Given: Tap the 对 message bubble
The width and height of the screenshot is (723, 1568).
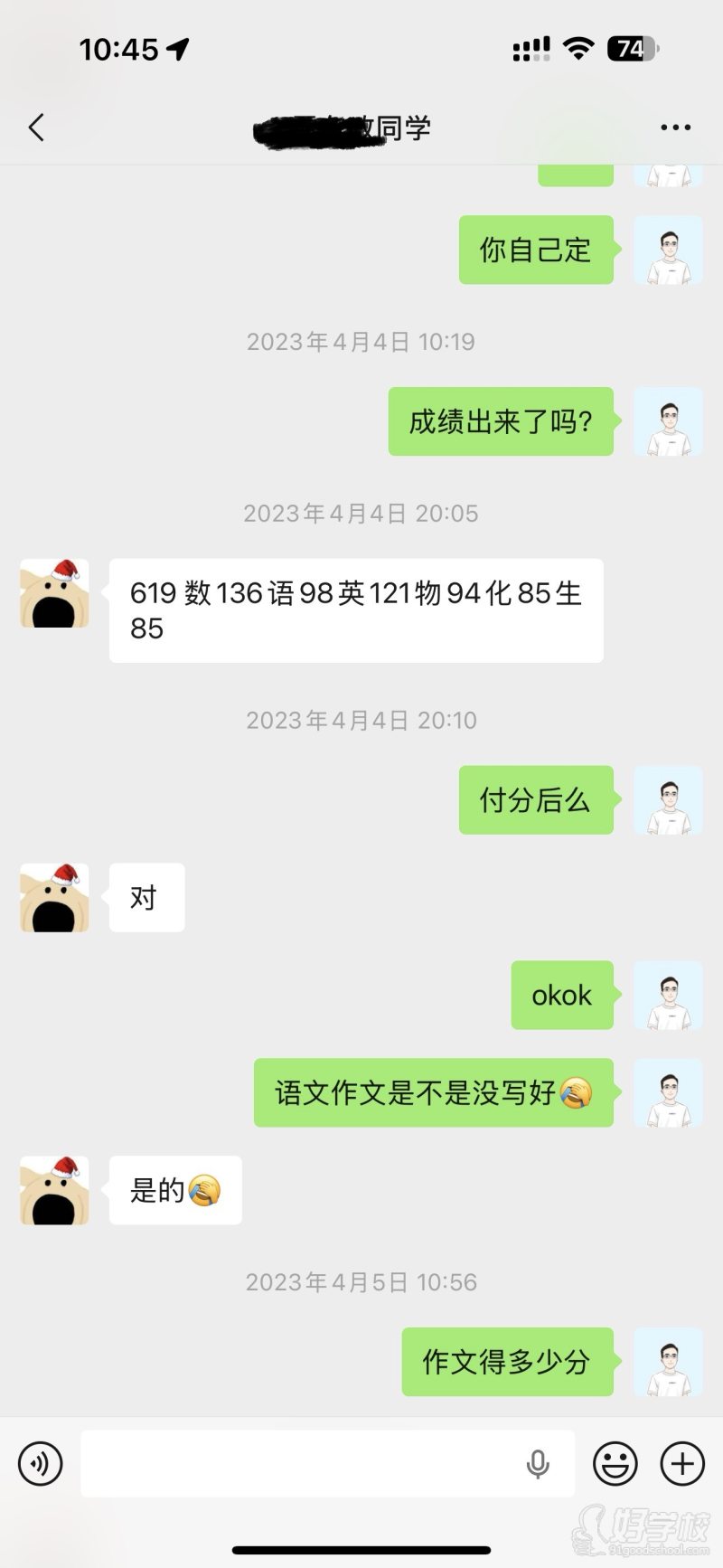Looking at the screenshot, I should (146, 897).
